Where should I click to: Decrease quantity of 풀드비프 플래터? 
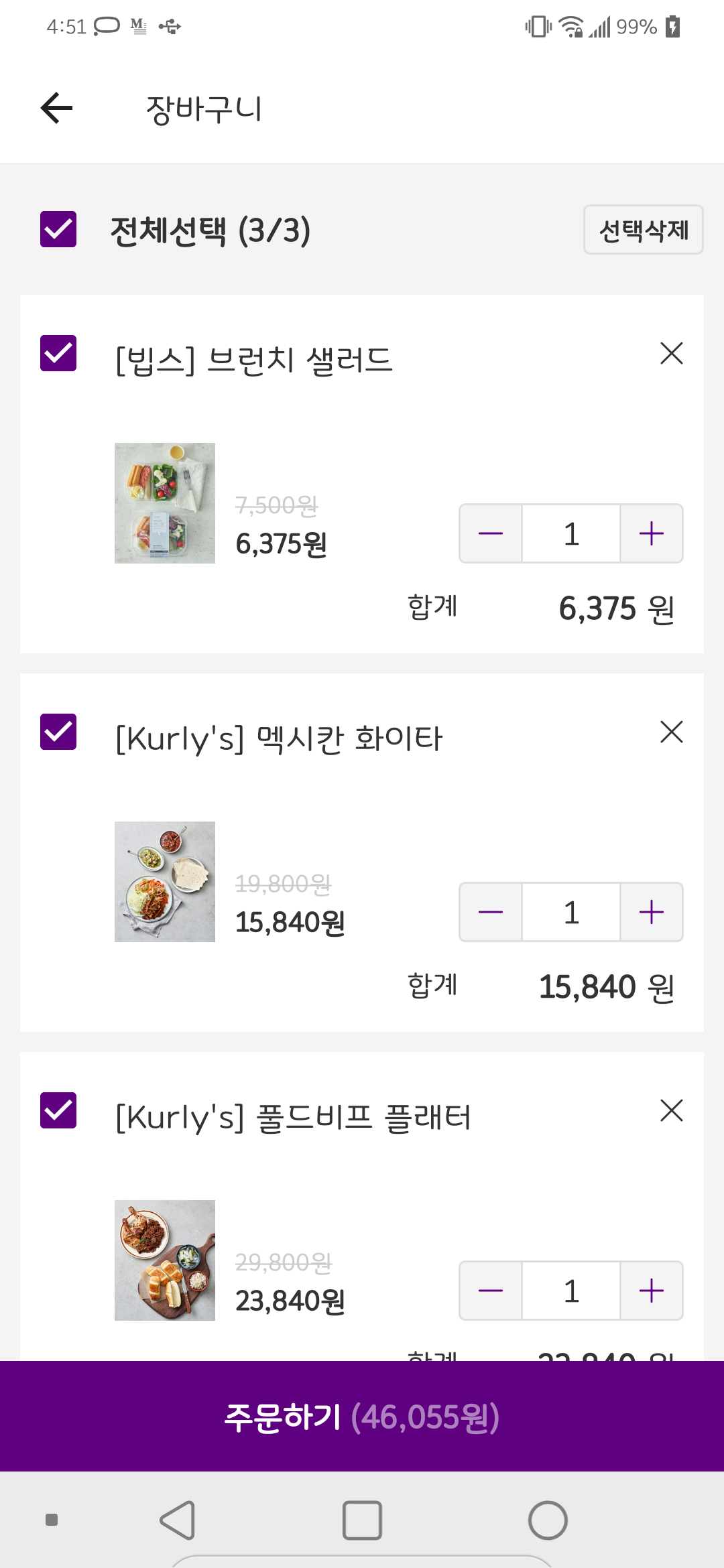point(491,1291)
